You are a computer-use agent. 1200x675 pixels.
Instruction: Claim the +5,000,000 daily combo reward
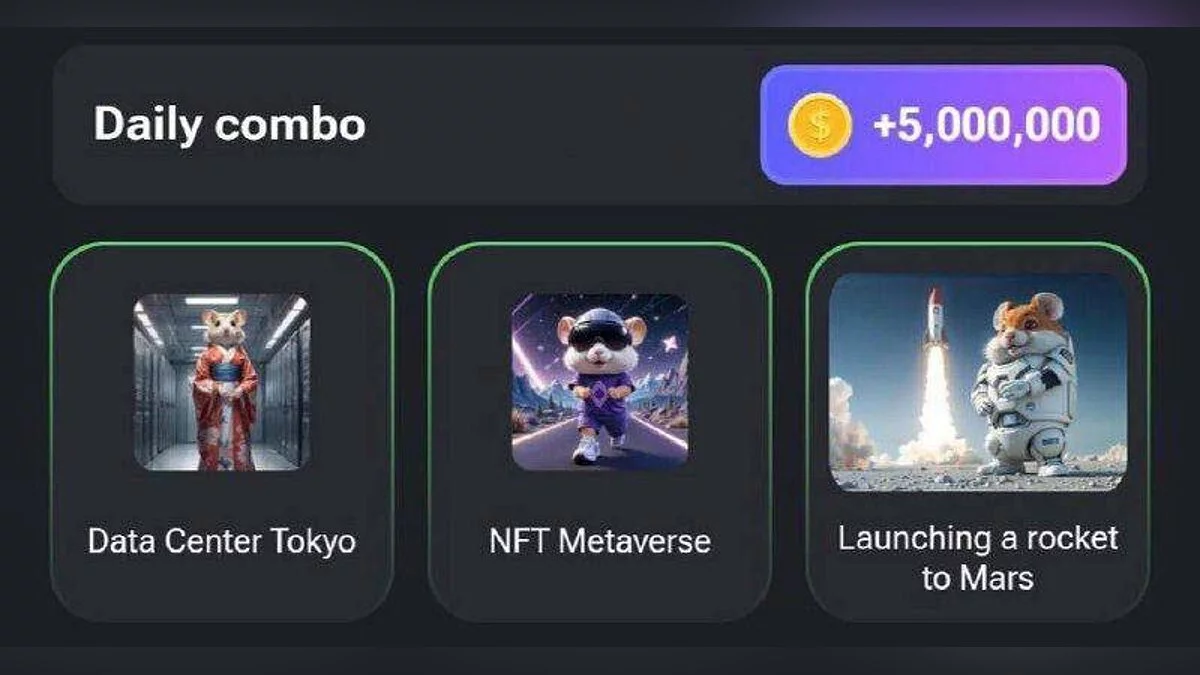[943, 125]
